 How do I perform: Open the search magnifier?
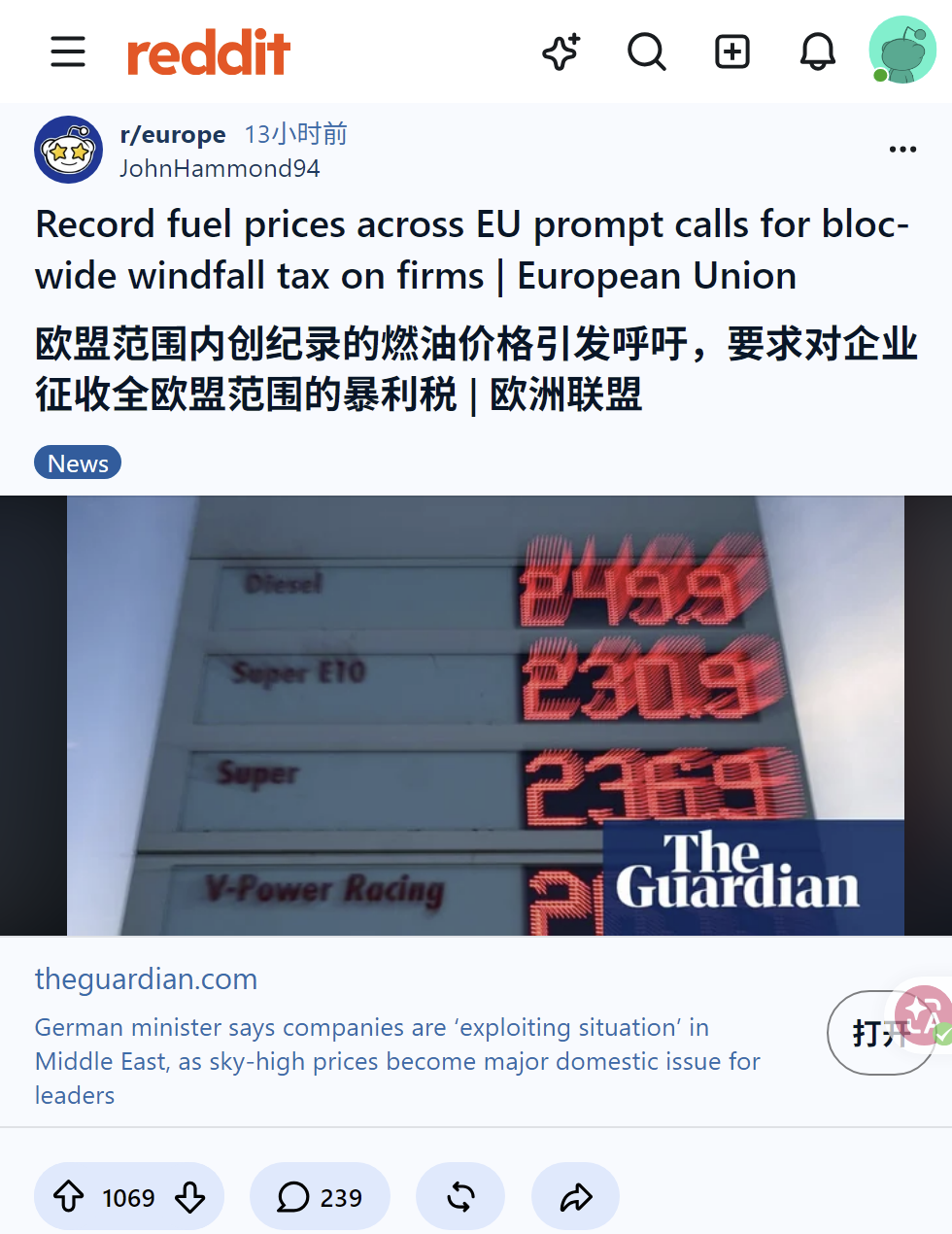[x=647, y=51]
